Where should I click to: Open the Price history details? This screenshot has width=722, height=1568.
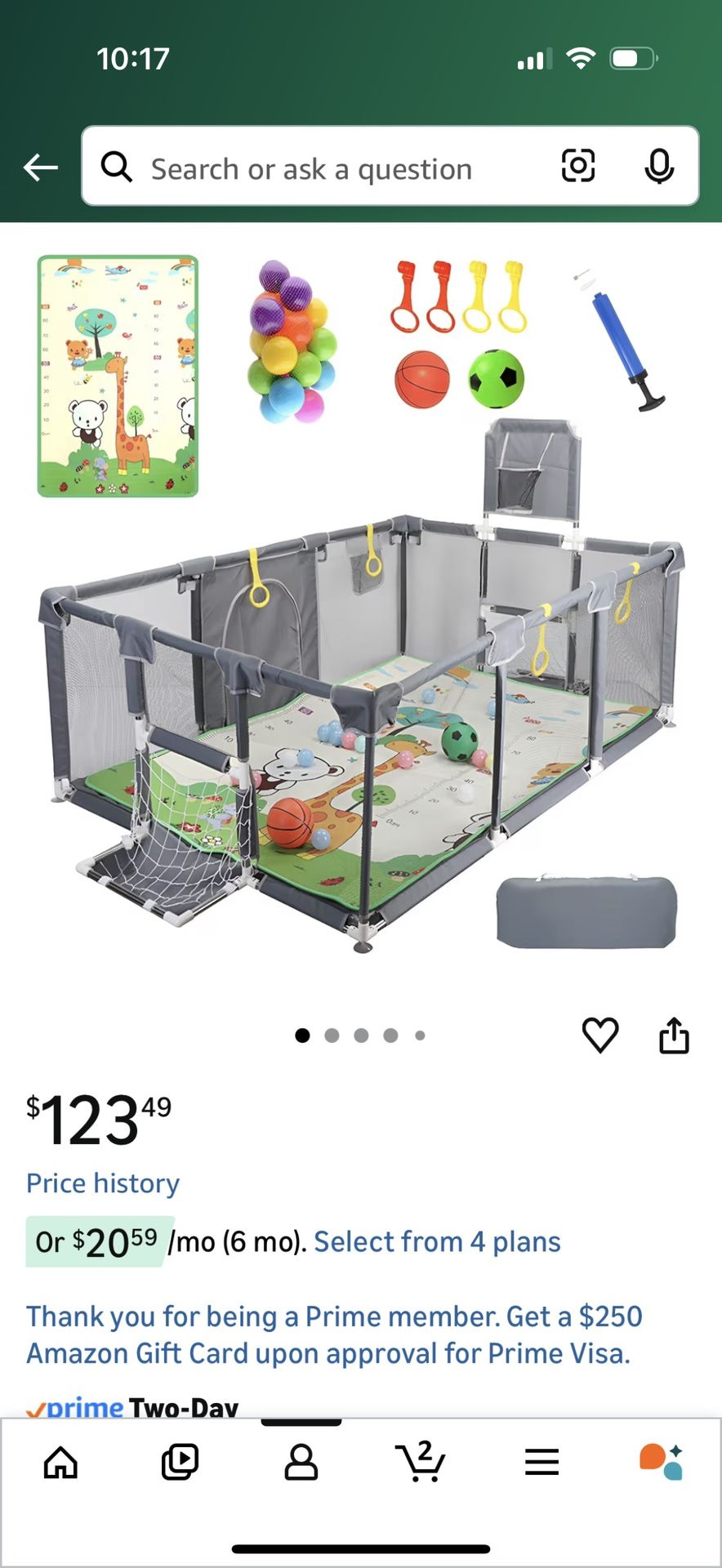click(102, 1182)
